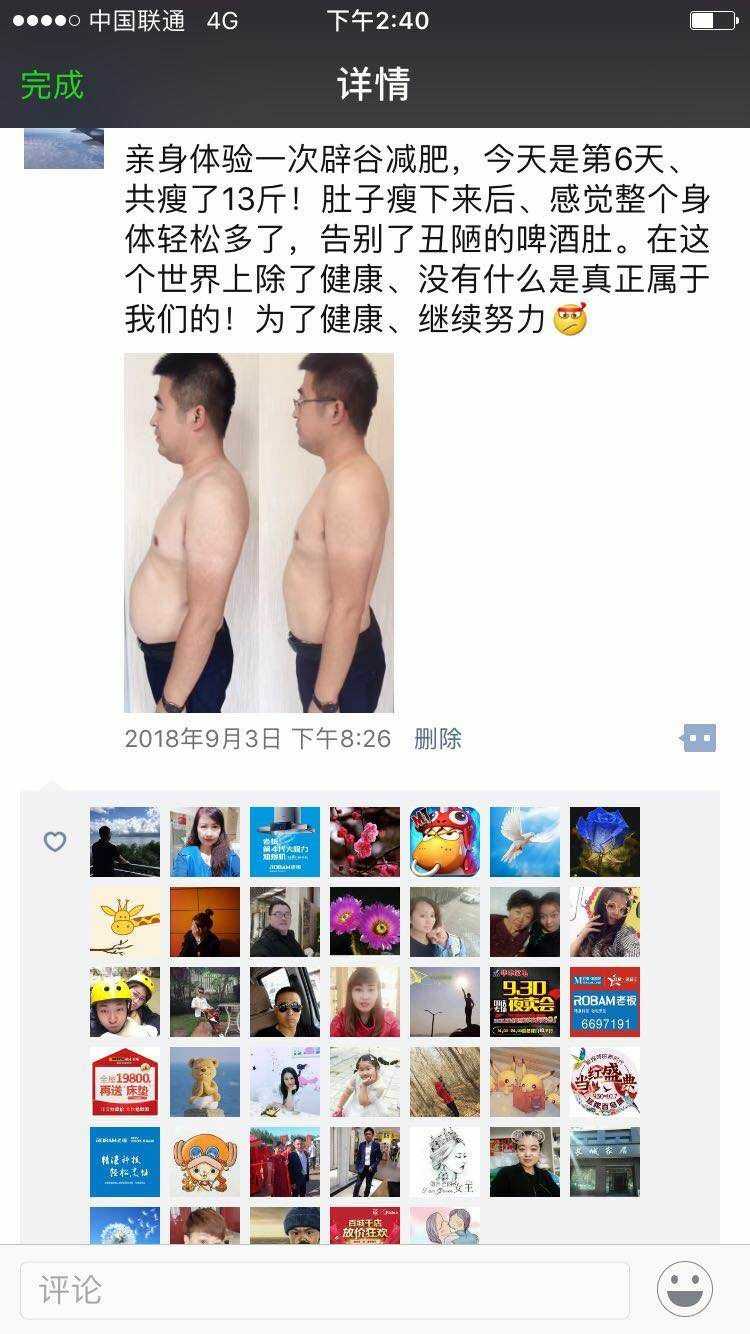Tap the 评论 comment input field
Image resolution: width=750 pixels, height=1334 pixels.
325,1290
